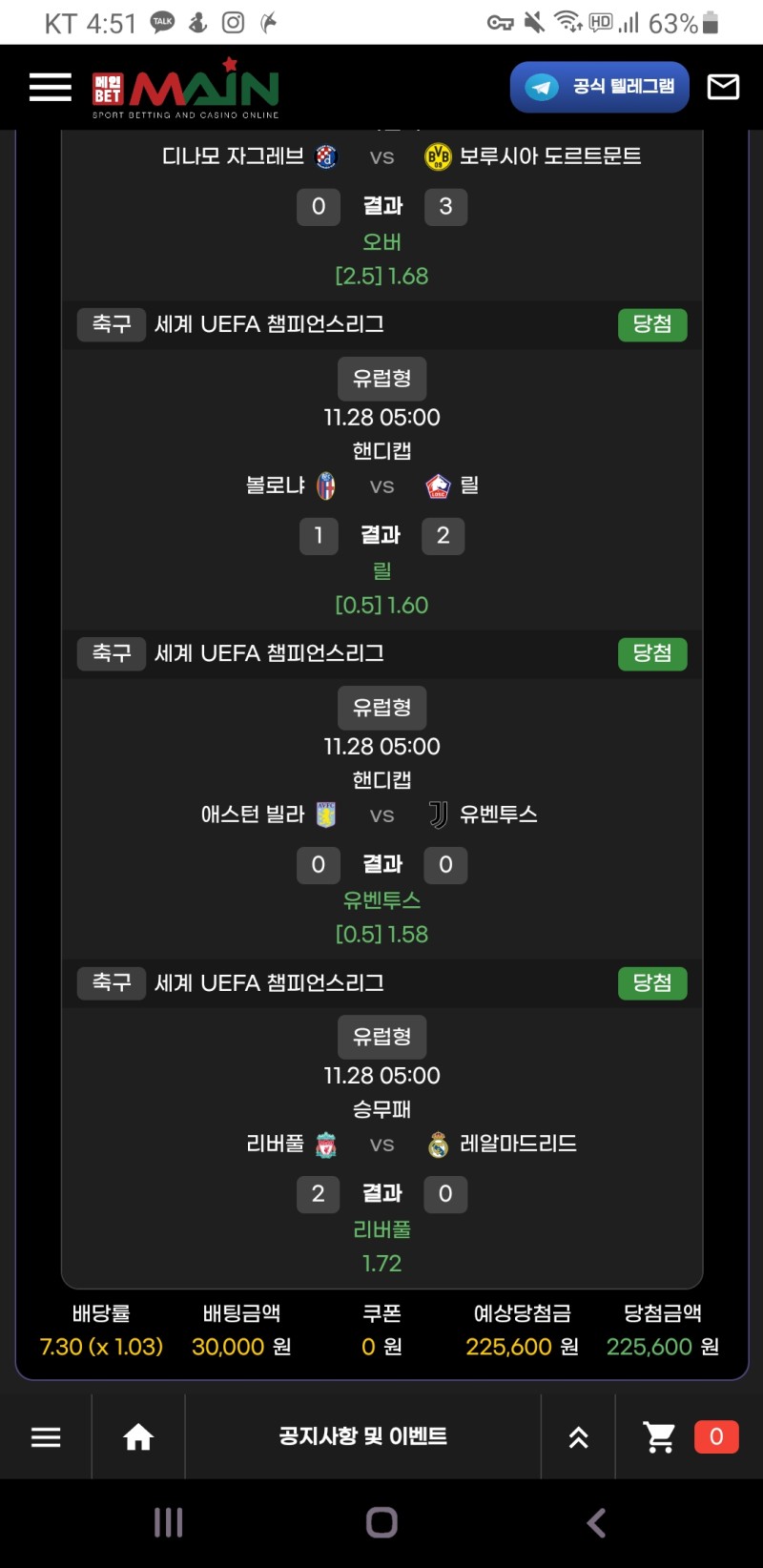Go back with system back button
Screen dimensions: 763x1568
tap(596, 1523)
